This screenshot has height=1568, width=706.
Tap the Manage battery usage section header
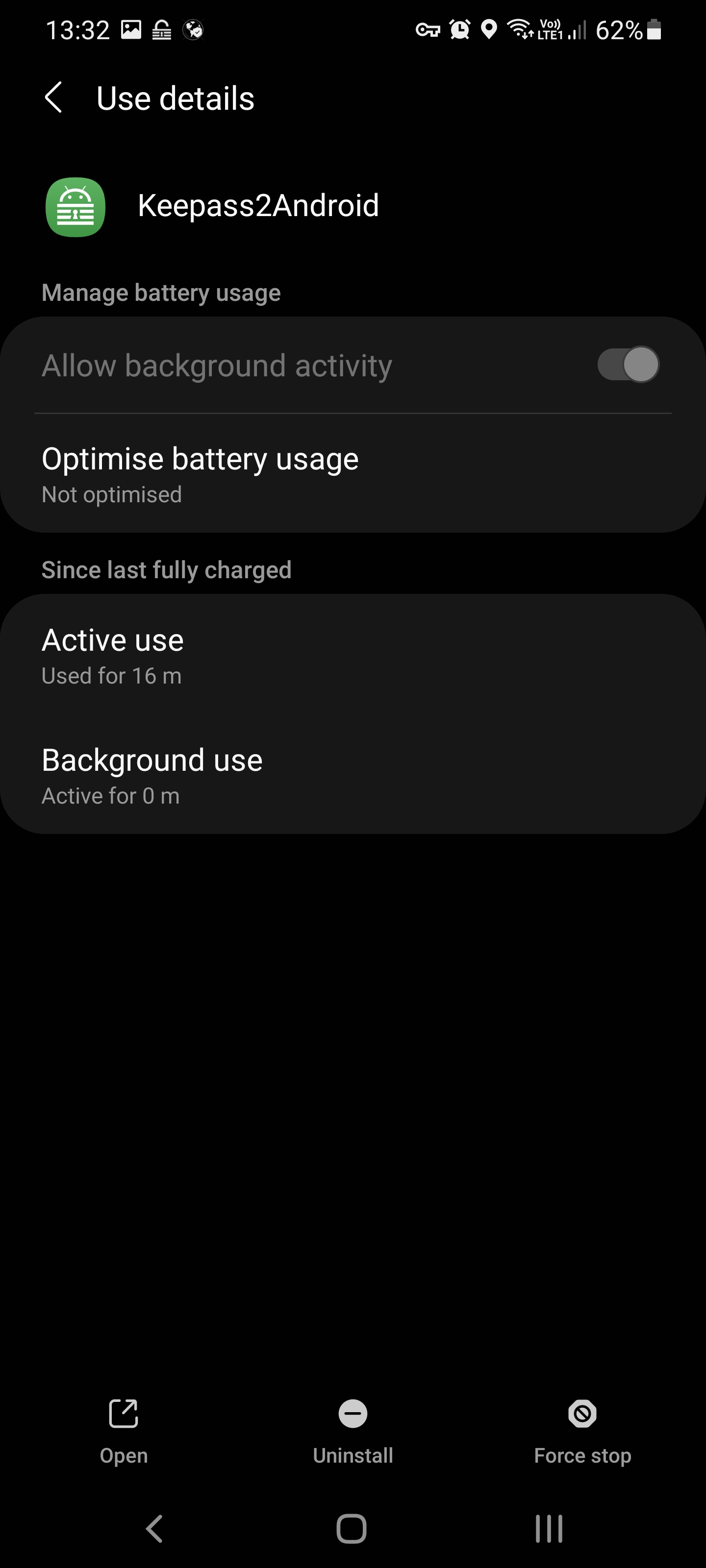tap(160, 292)
